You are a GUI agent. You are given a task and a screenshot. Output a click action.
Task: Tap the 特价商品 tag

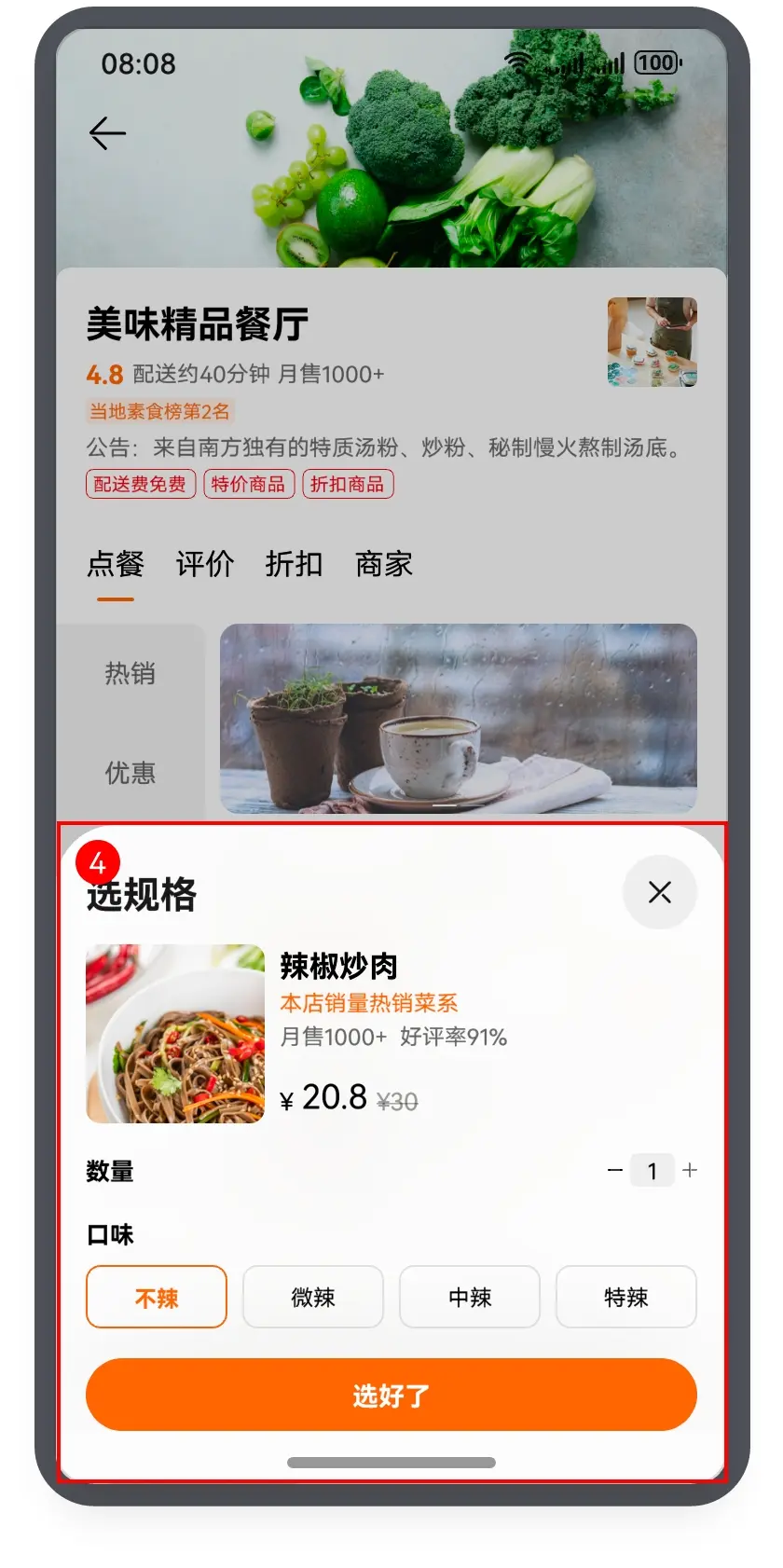pyautogui.click(x=249, y=484)
